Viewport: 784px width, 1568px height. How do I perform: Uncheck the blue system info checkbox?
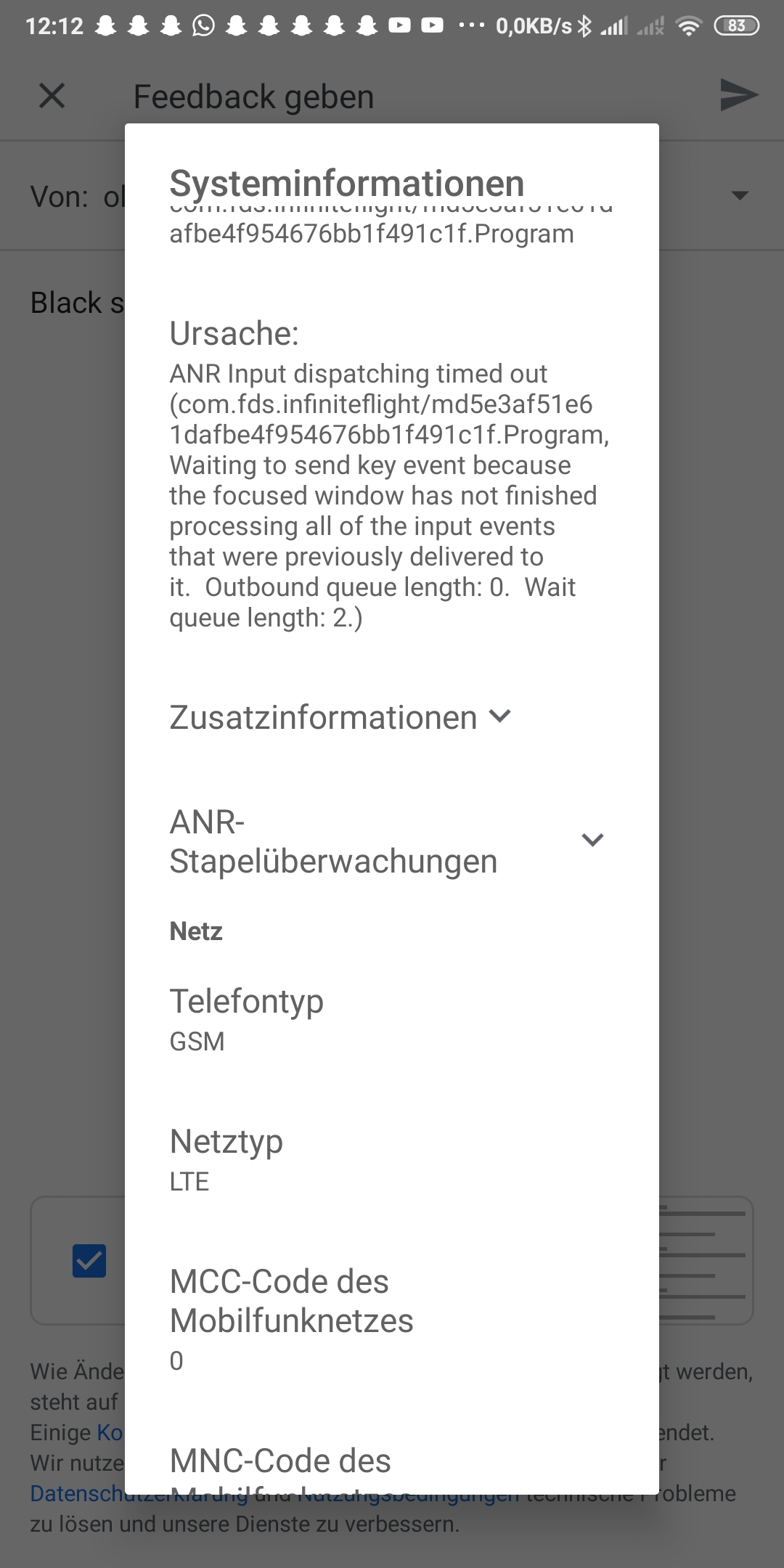tap(89, 1261)
